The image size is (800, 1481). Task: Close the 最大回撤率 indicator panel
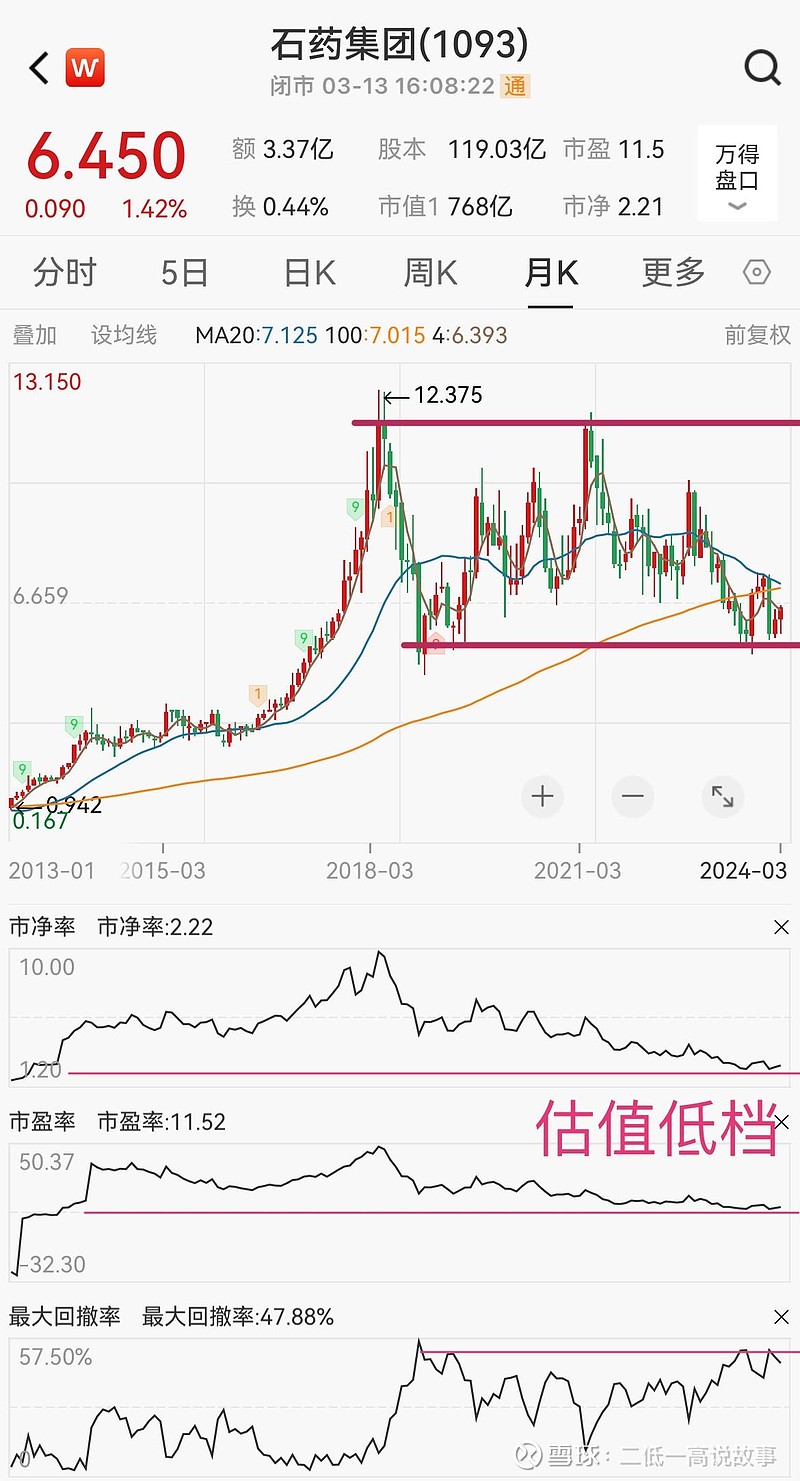point(781,1317)
